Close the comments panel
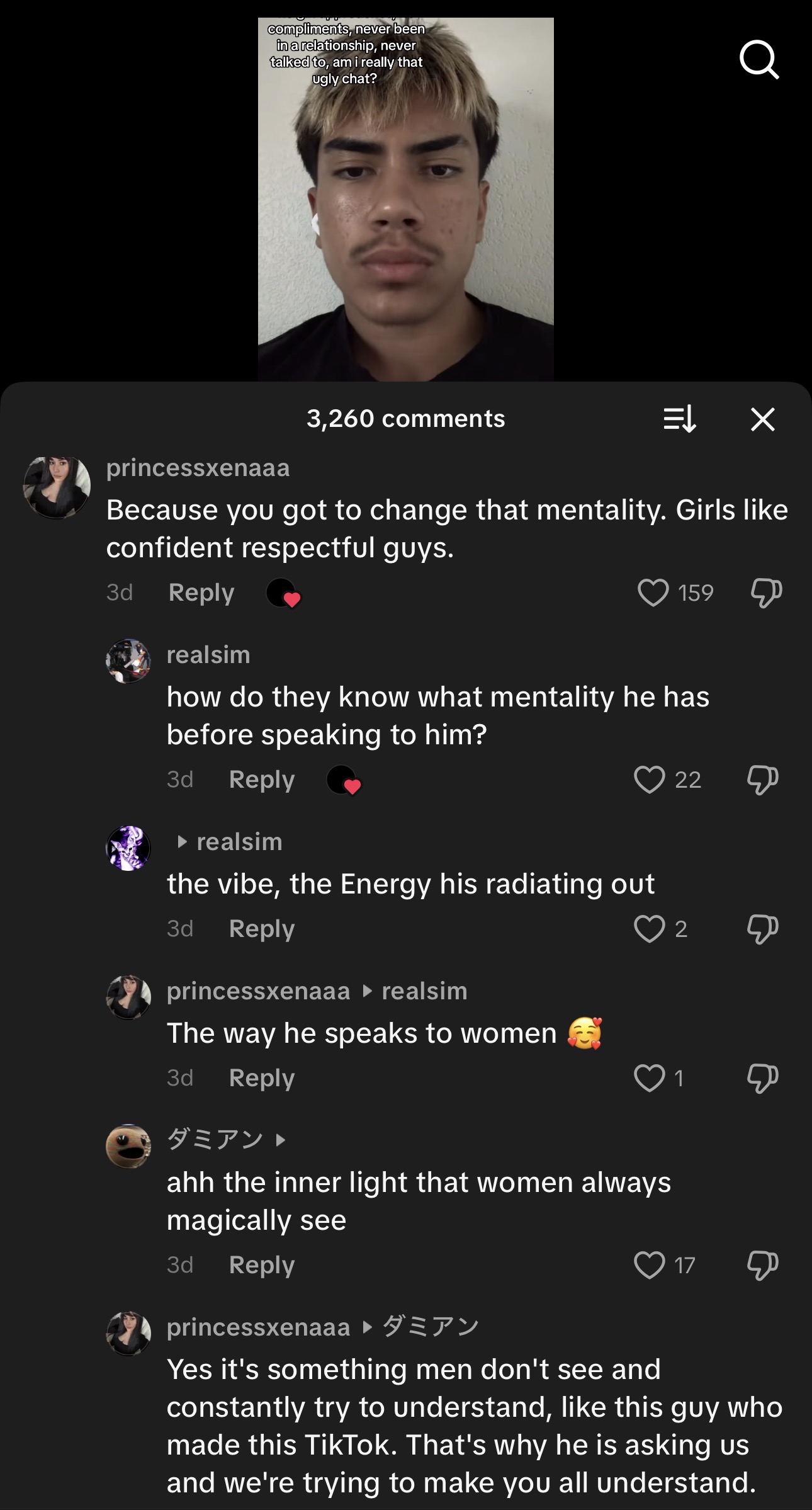 762,419
